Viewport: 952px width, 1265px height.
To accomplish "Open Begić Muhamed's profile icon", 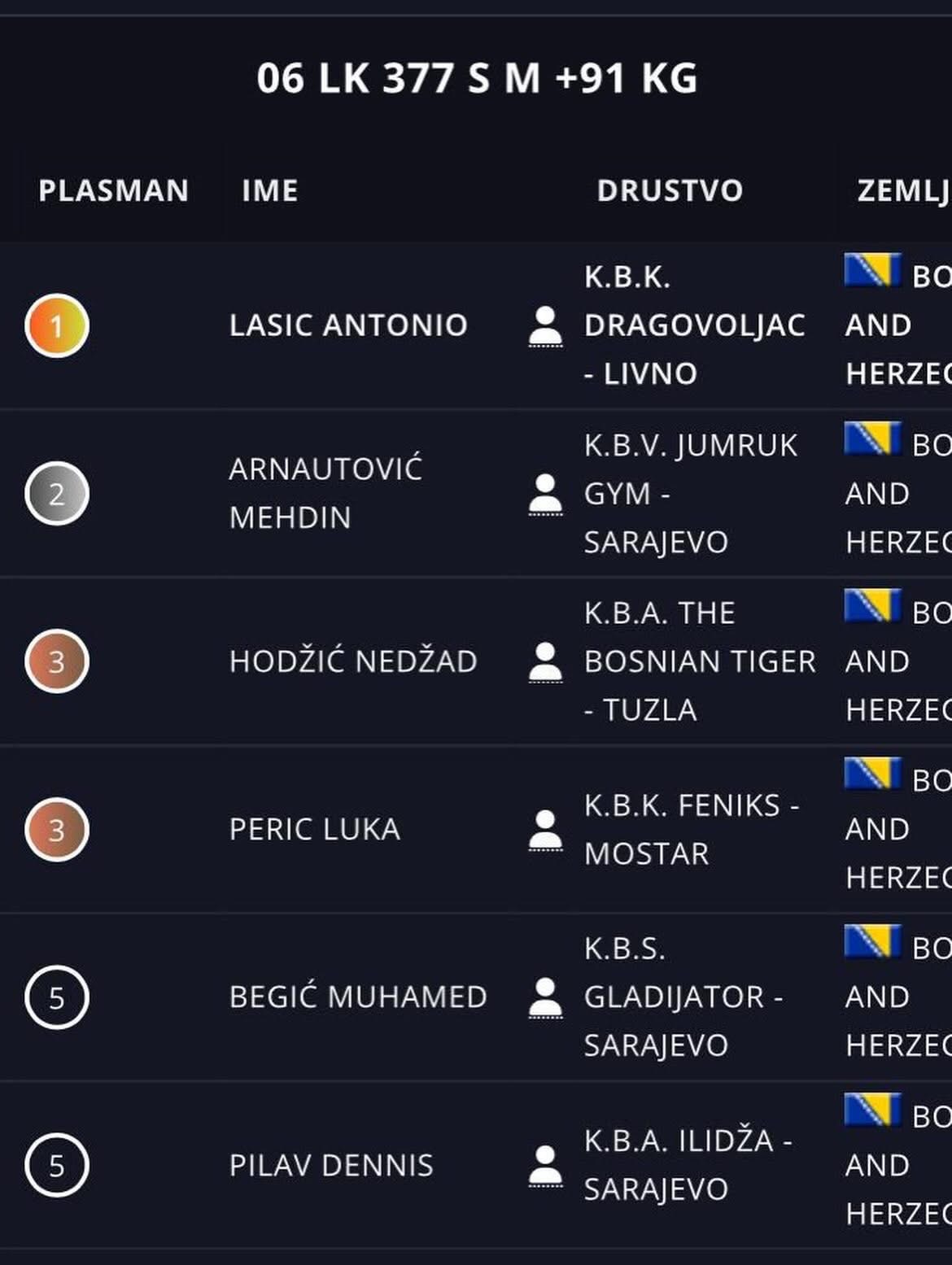I will point(545,997).
